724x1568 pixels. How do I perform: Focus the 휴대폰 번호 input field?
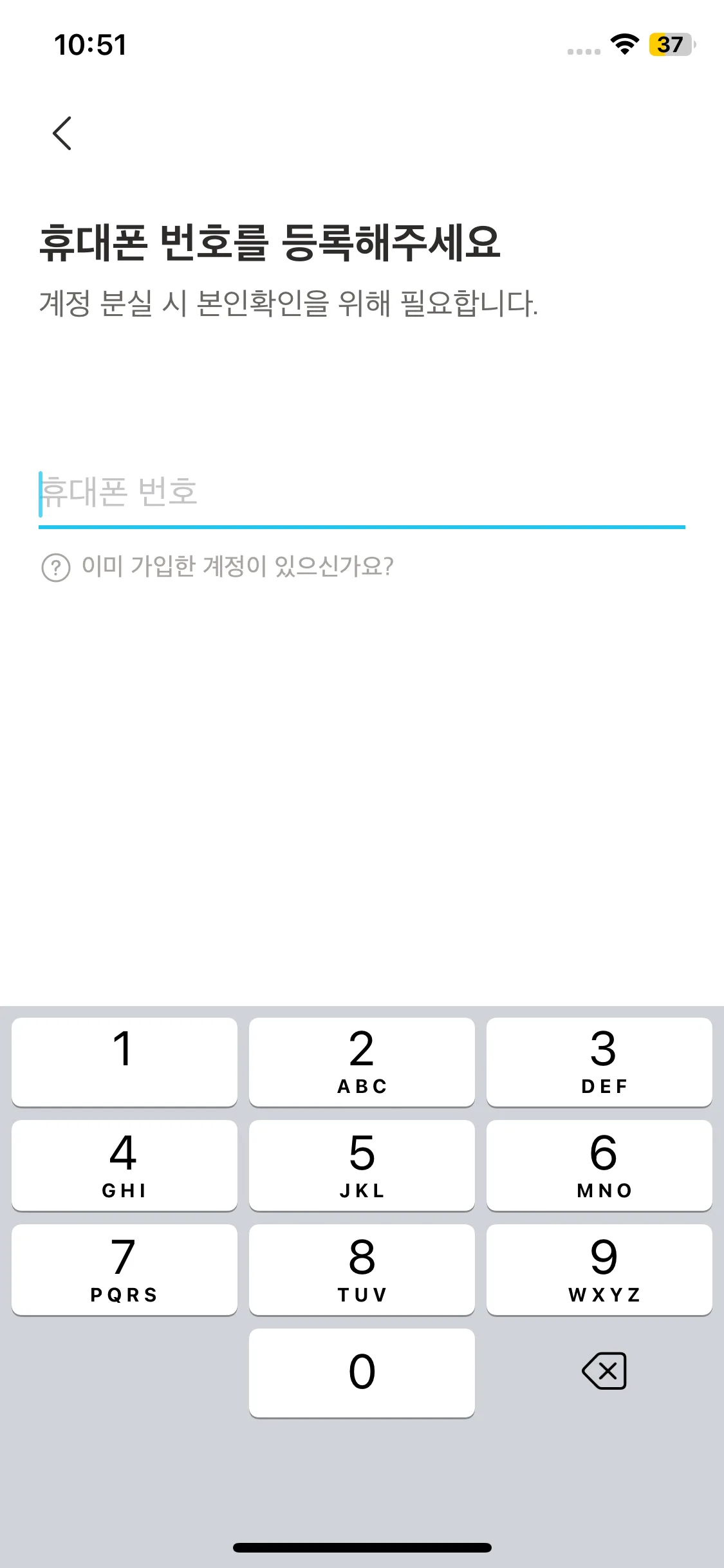point(360,492)
